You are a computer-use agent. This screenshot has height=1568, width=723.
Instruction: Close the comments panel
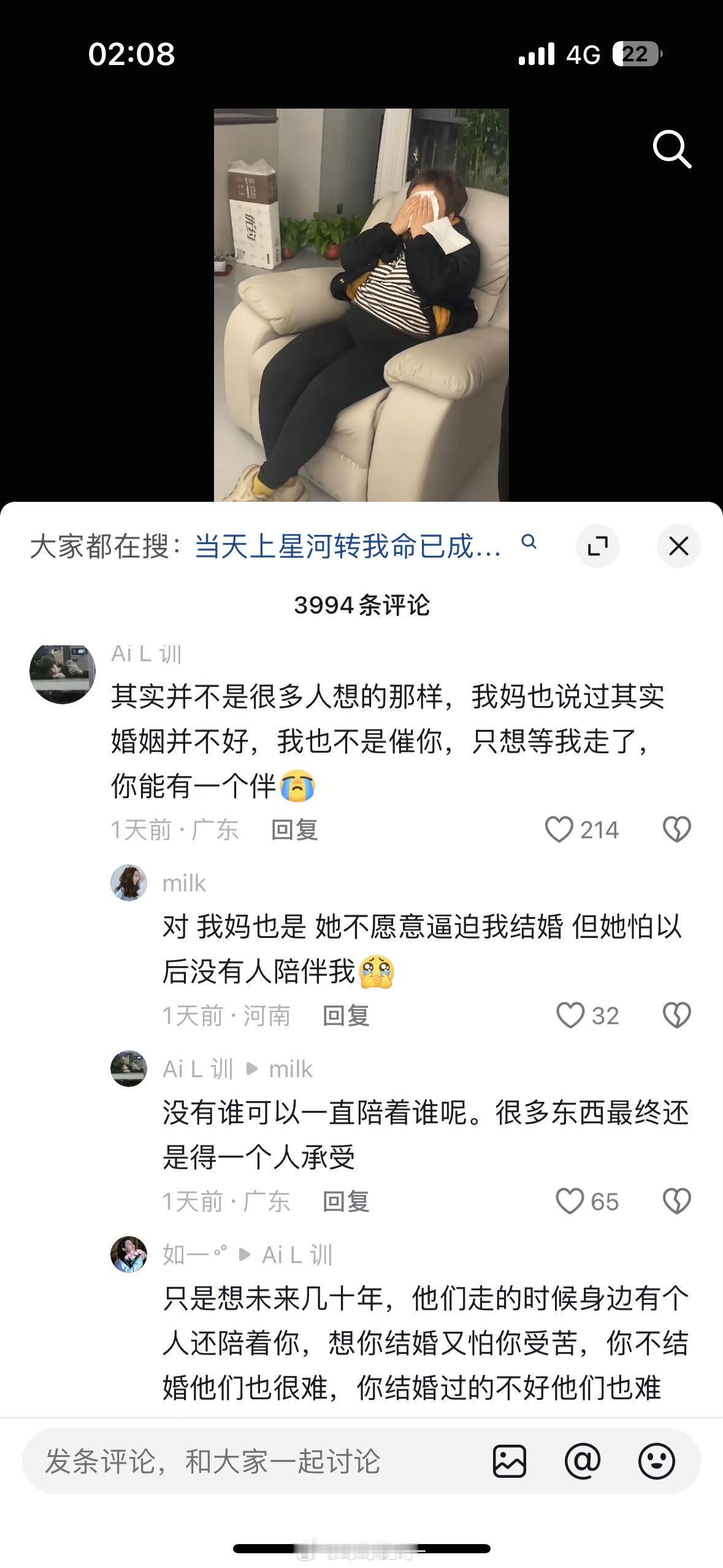(678, 546)
